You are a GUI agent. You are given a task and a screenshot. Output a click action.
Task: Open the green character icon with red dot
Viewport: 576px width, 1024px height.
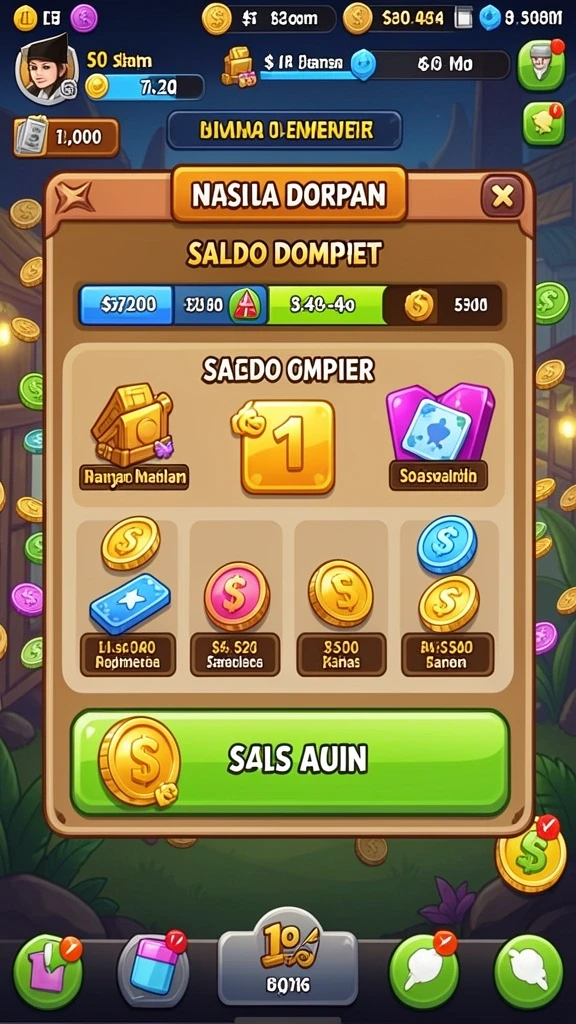point(541,65)
